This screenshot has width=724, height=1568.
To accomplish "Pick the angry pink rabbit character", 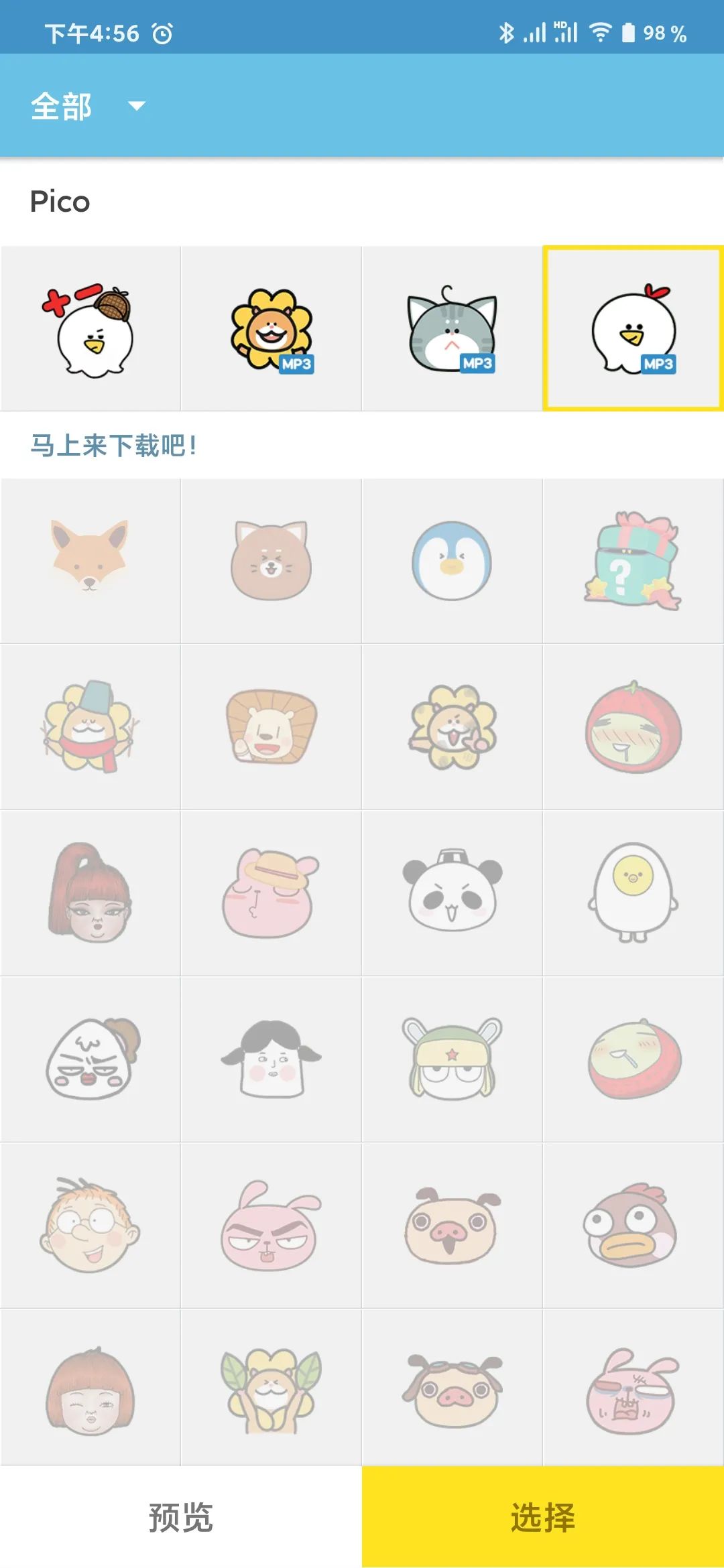I will pyautogui.click(x=271, y=1224).
